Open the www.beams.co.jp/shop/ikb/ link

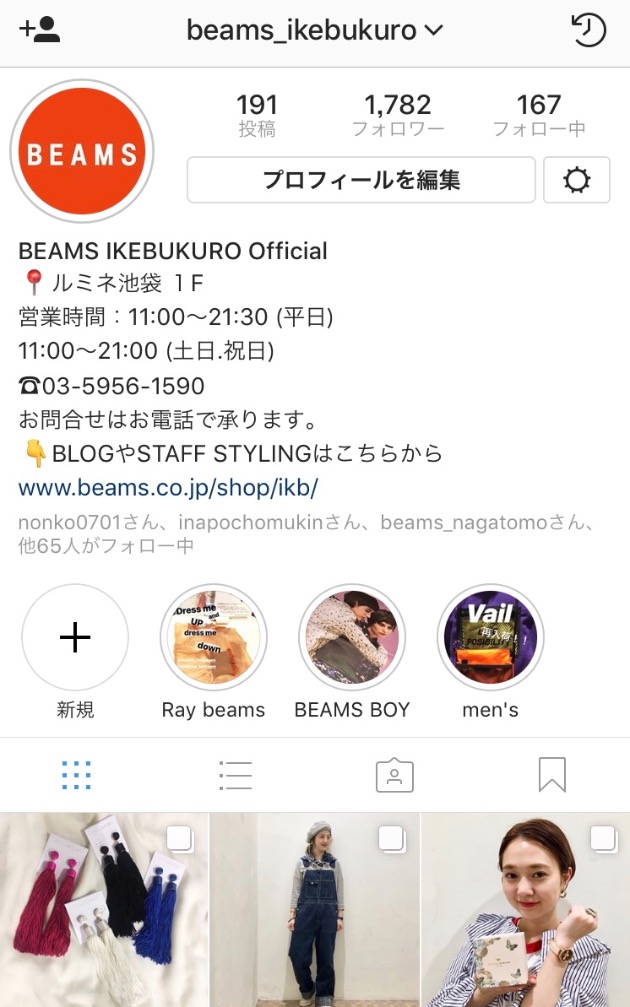168,489
